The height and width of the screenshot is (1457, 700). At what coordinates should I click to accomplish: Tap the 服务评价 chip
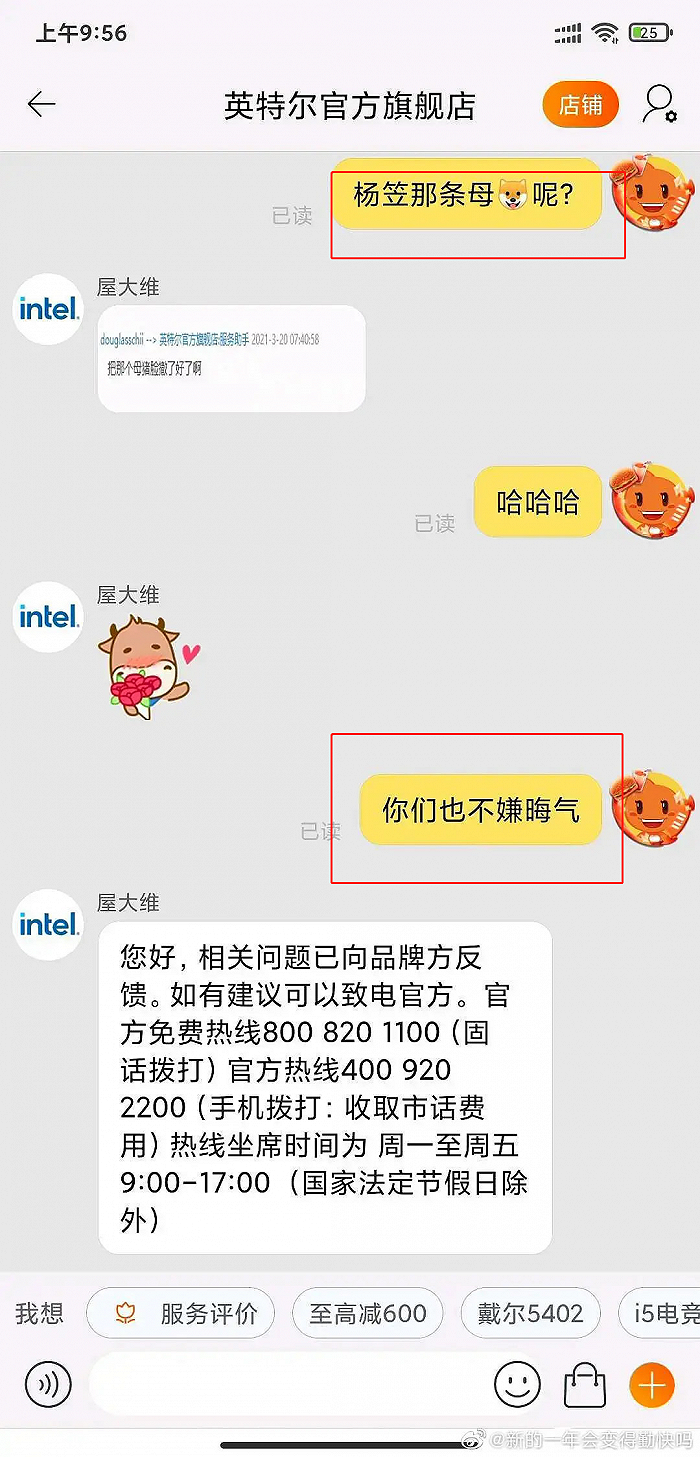pyautogui.click(x=181, y=1313)
